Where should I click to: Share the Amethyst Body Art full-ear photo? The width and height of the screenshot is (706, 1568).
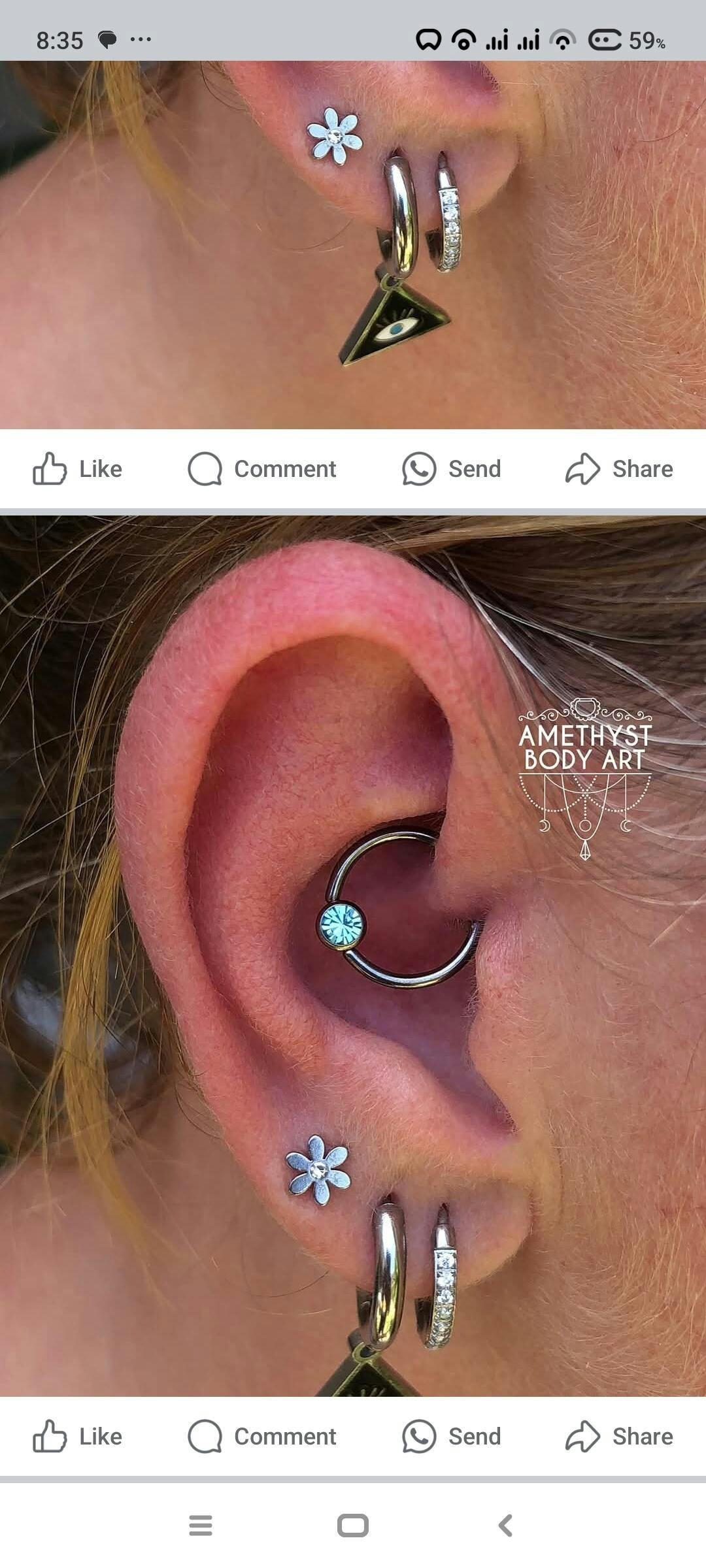click(619, 1437)
